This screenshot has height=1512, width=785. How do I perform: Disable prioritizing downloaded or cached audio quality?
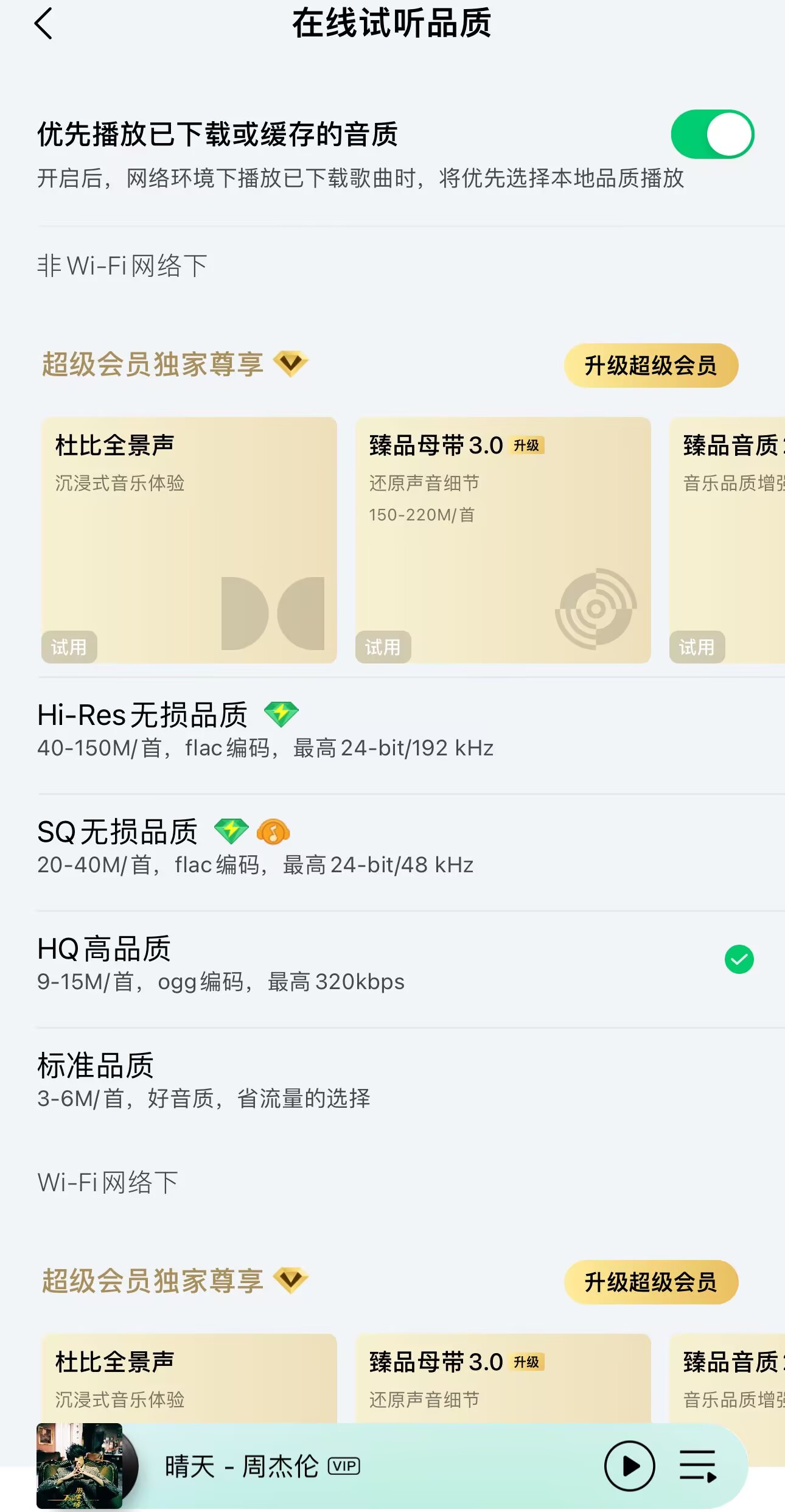pyautogui.click(x=712, y=134)
